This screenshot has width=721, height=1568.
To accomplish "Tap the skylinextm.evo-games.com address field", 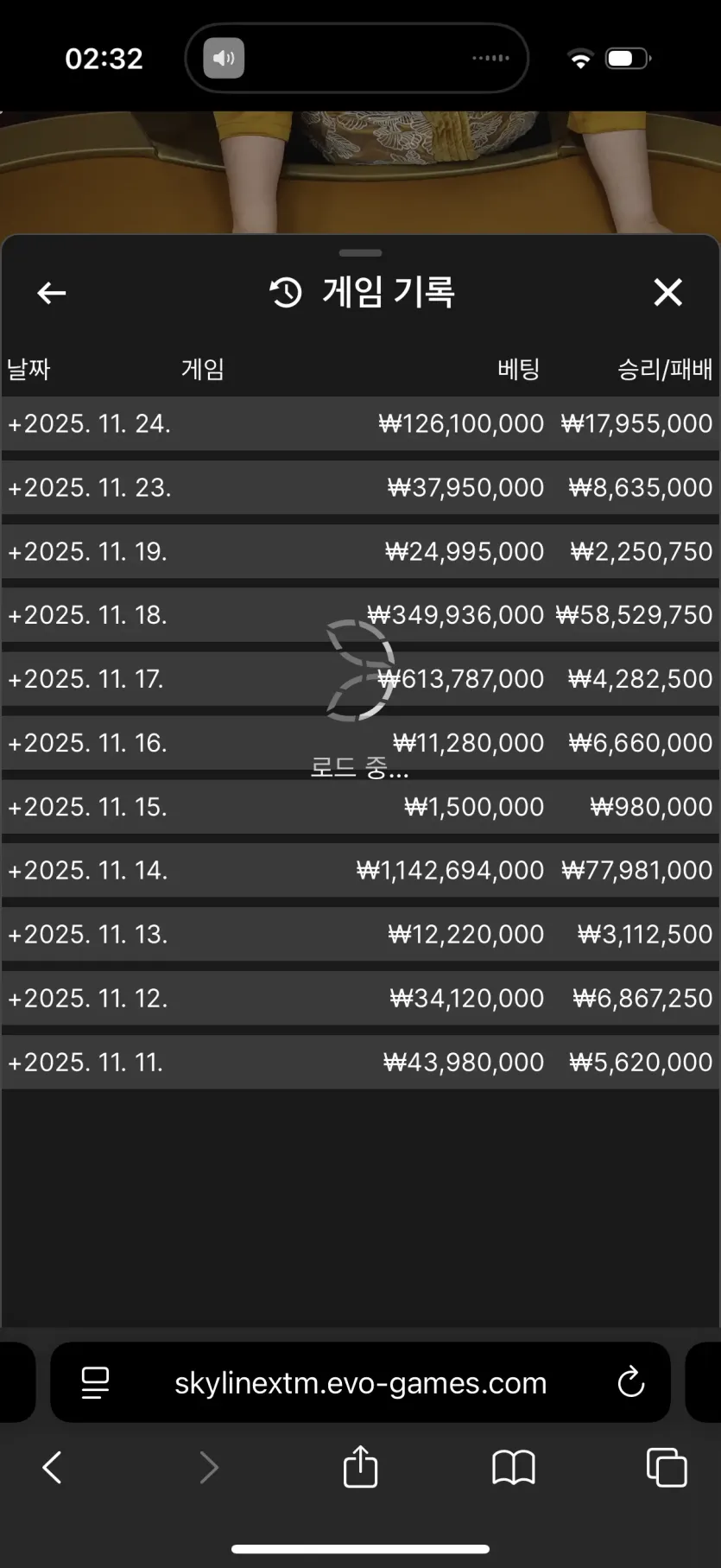I will coord(360,1382).
